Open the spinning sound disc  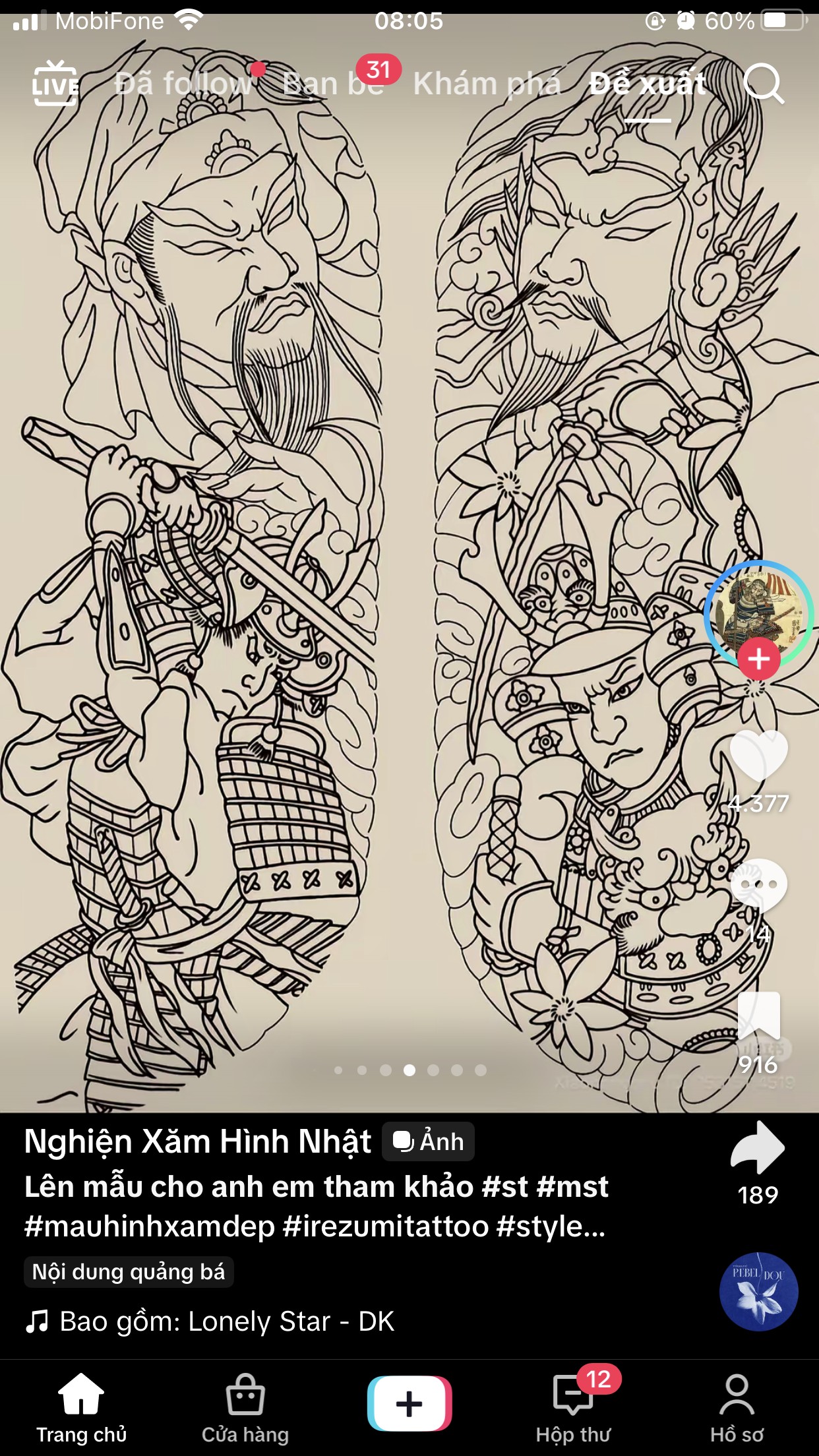758,1292
